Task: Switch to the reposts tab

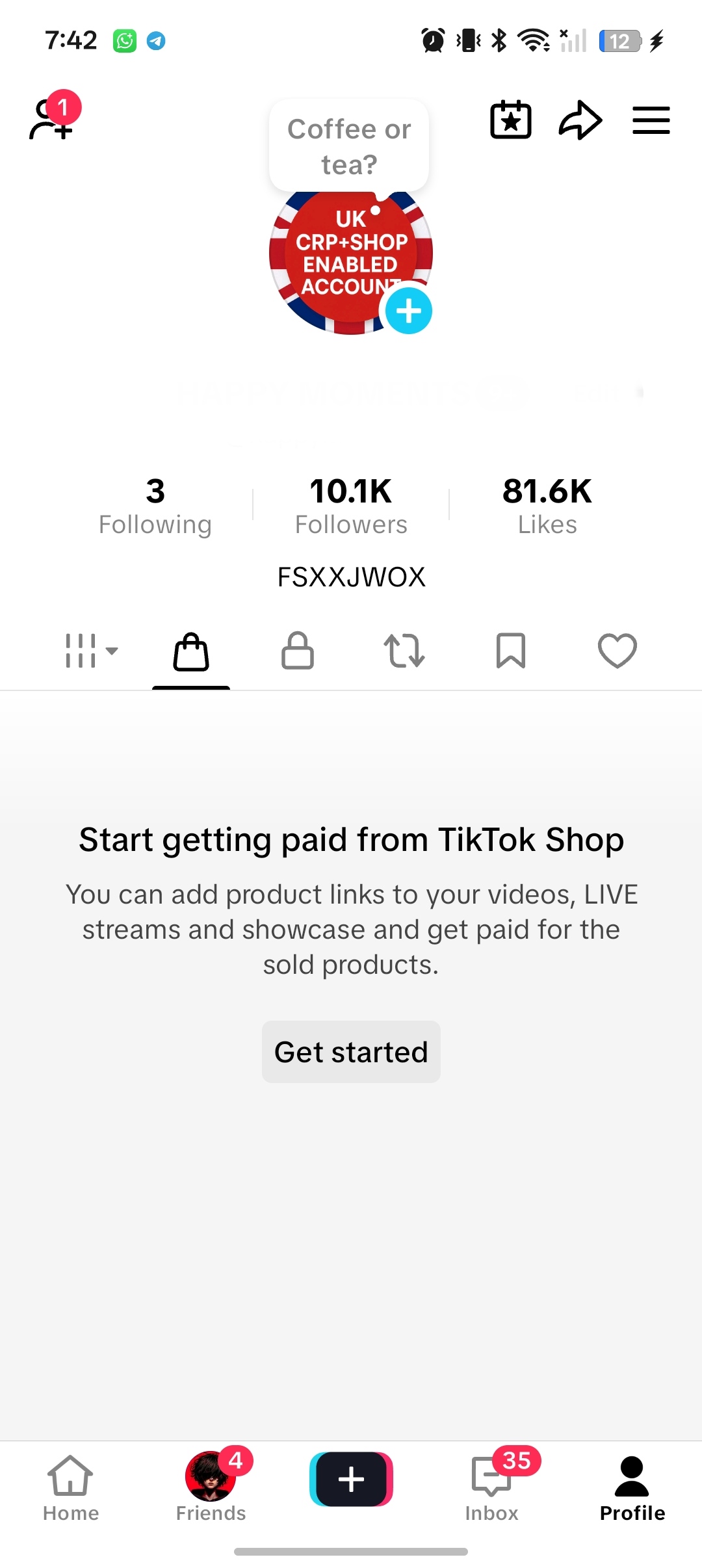Action: pyautogui.click(x=404, y=651)
